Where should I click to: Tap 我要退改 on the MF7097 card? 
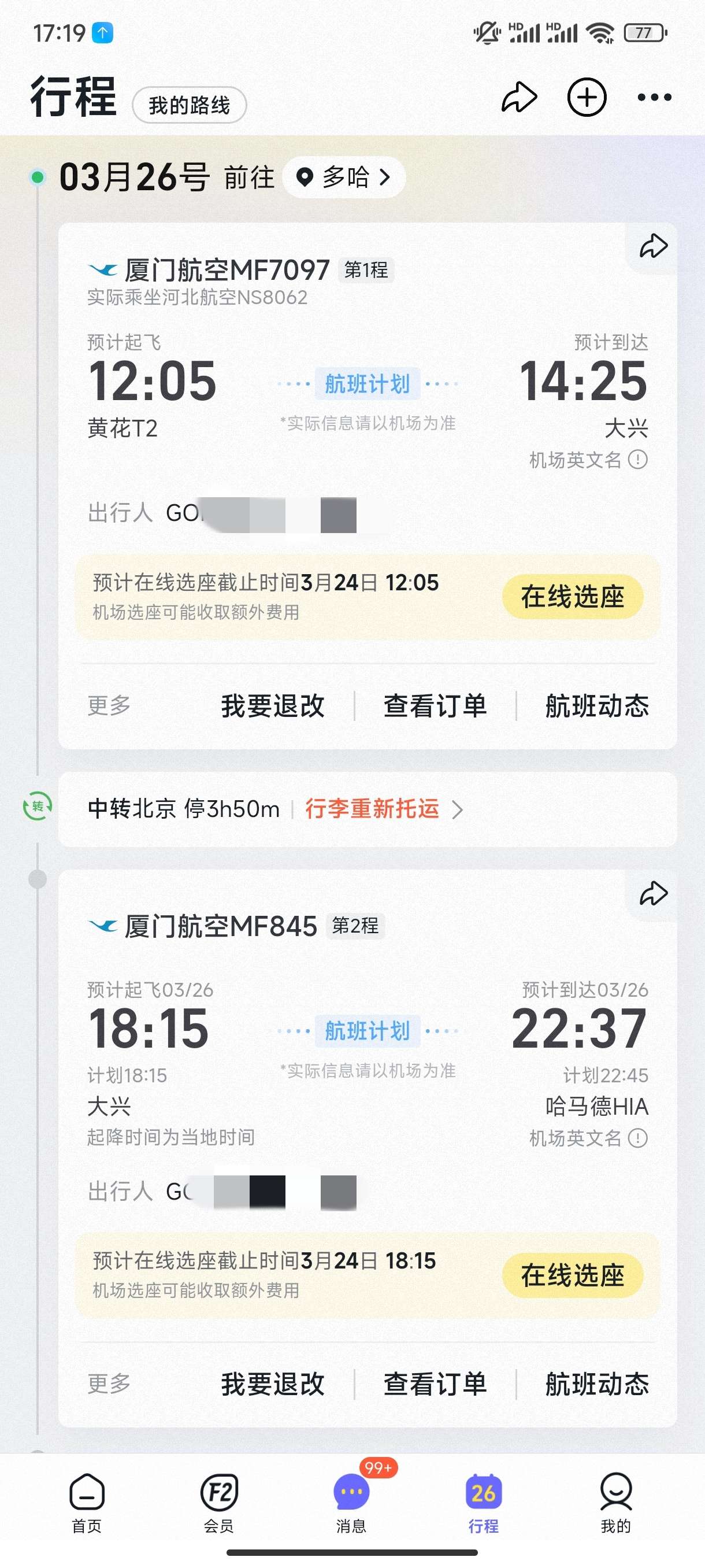(x=273, y=706)
